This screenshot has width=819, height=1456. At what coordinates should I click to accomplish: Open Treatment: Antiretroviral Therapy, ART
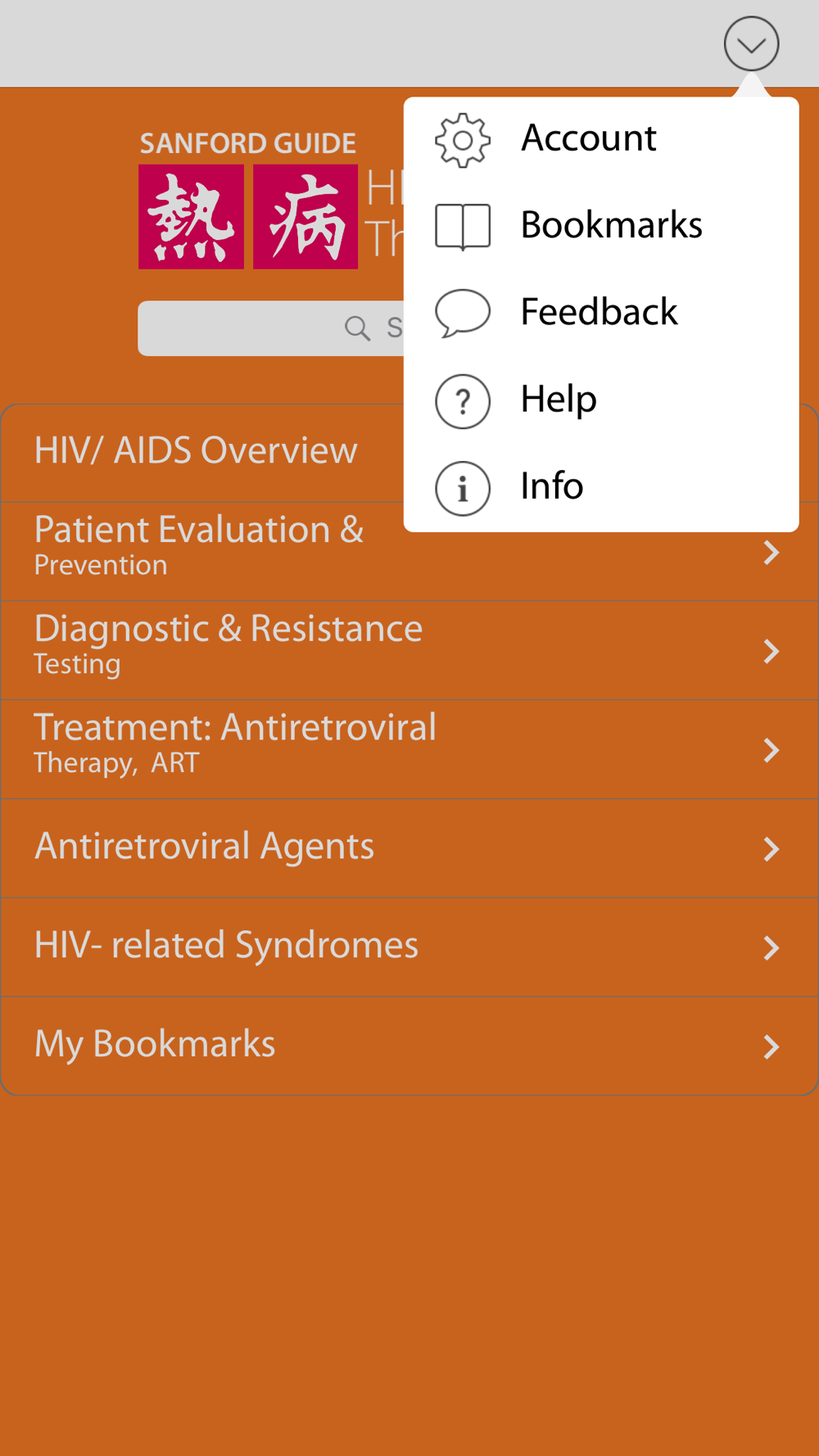point(409,750)
